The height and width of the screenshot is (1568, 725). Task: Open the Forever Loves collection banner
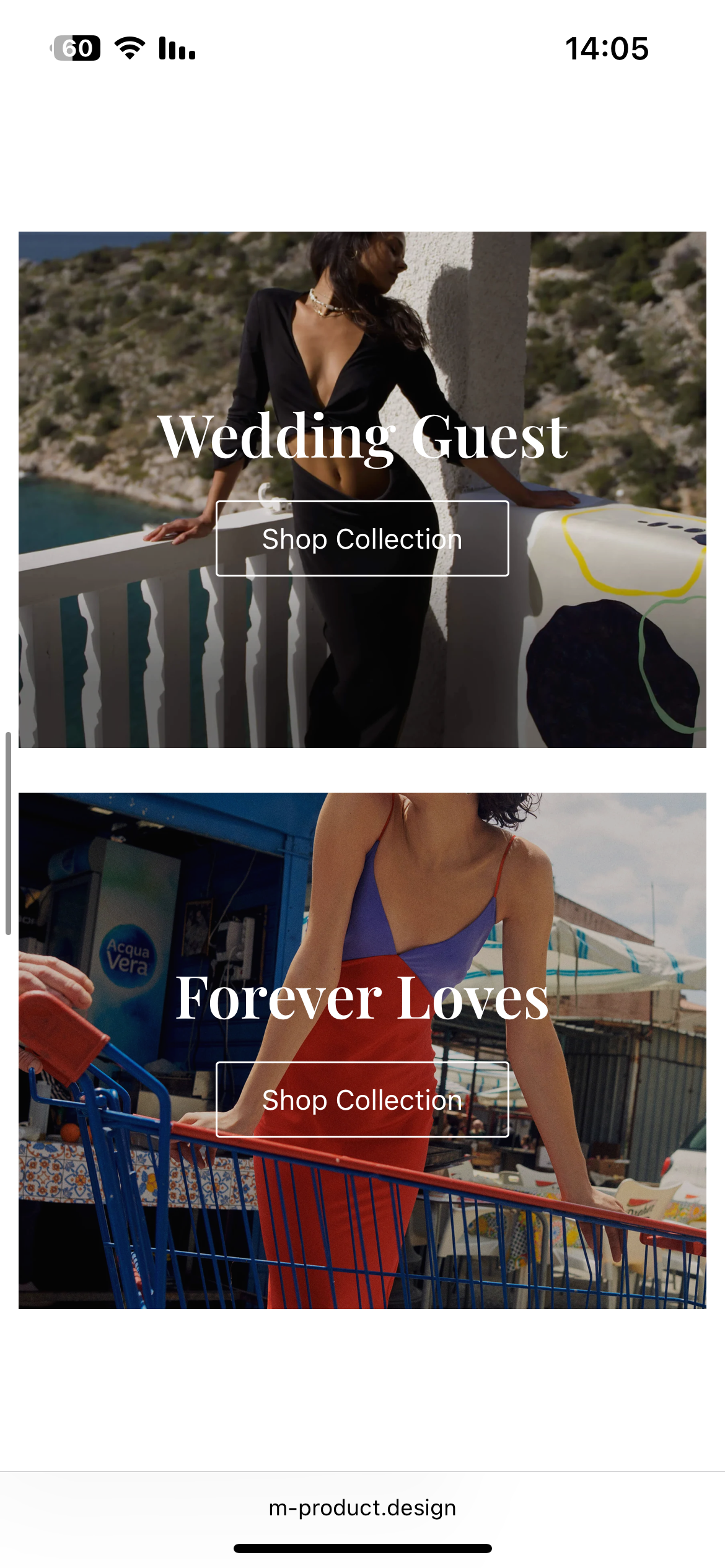[362, 898]
